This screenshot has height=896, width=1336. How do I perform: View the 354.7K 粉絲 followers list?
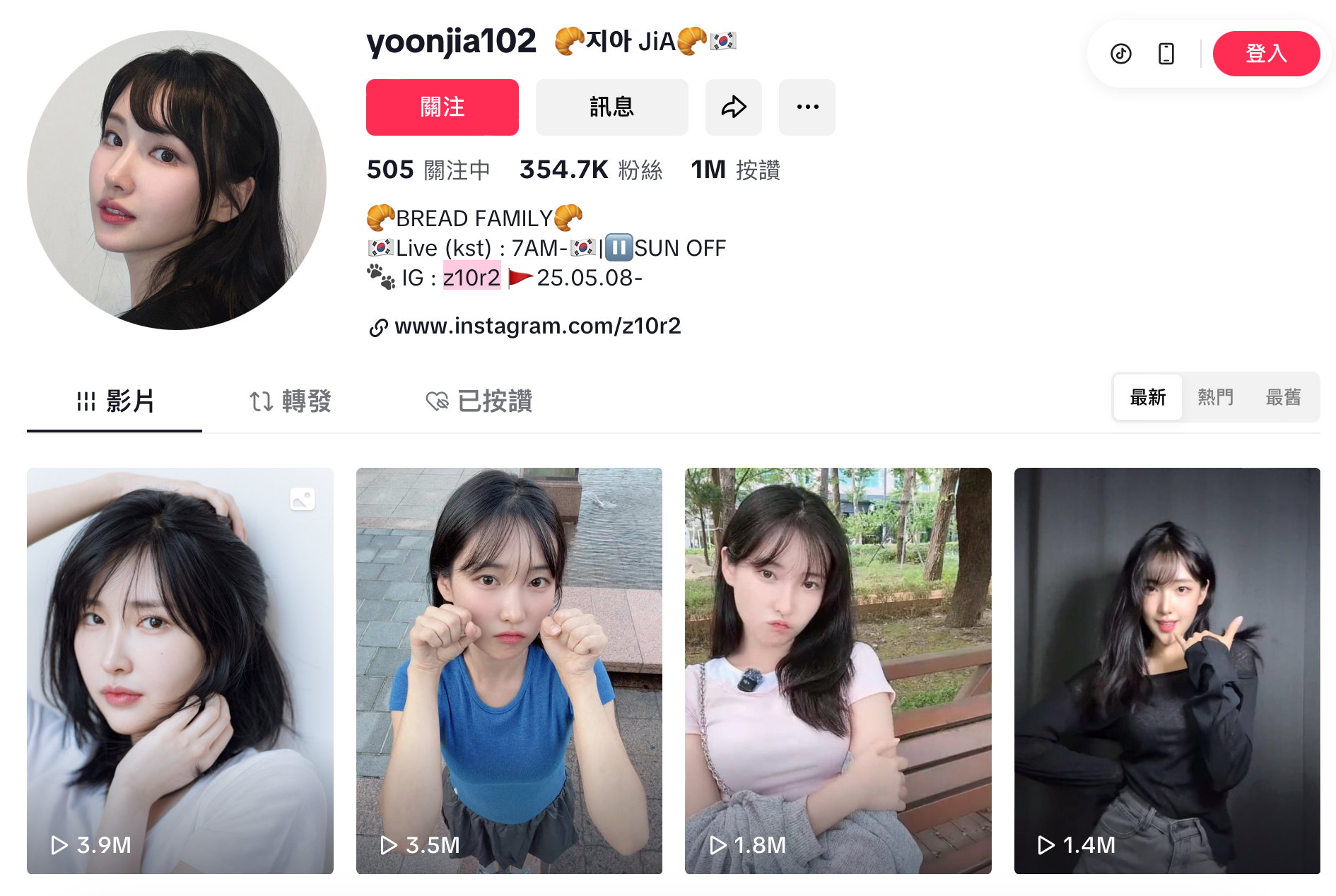(x=591, y=170)
